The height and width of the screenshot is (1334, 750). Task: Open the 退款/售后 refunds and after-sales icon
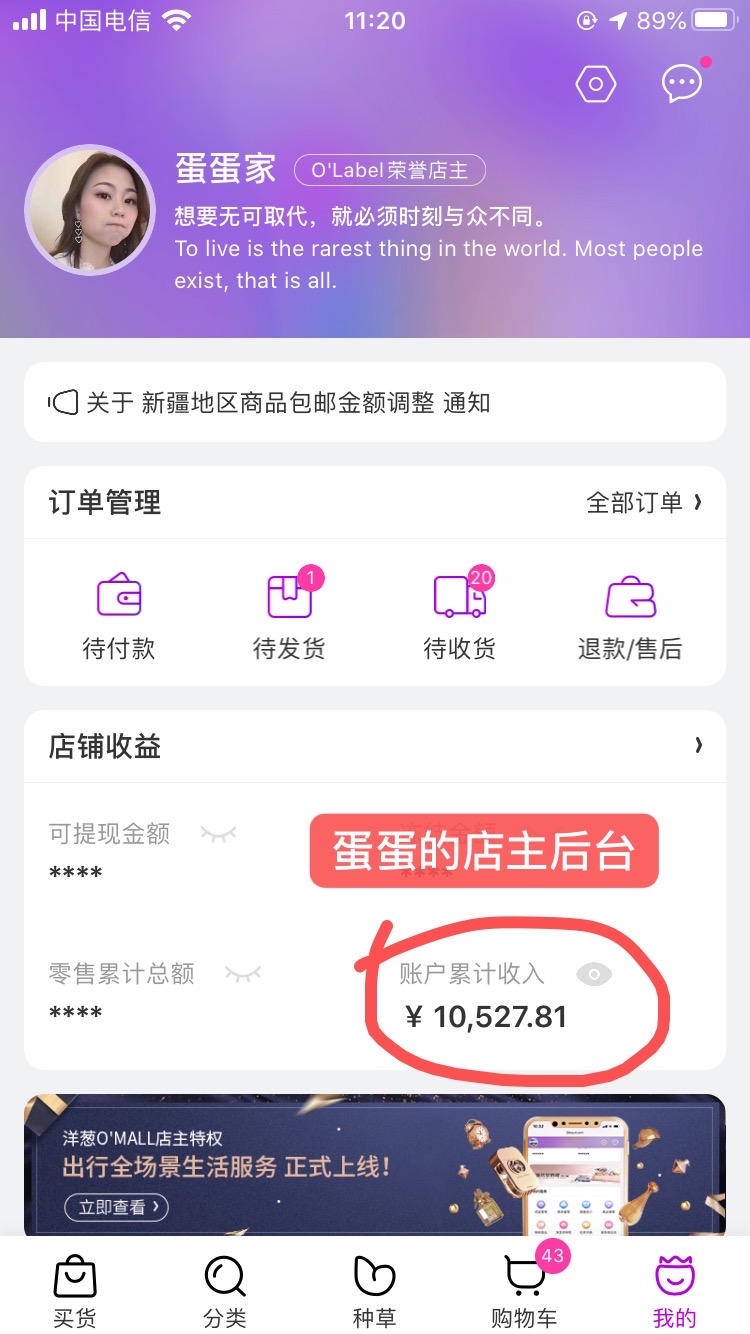pyautogui.click(x=629, y=597)
